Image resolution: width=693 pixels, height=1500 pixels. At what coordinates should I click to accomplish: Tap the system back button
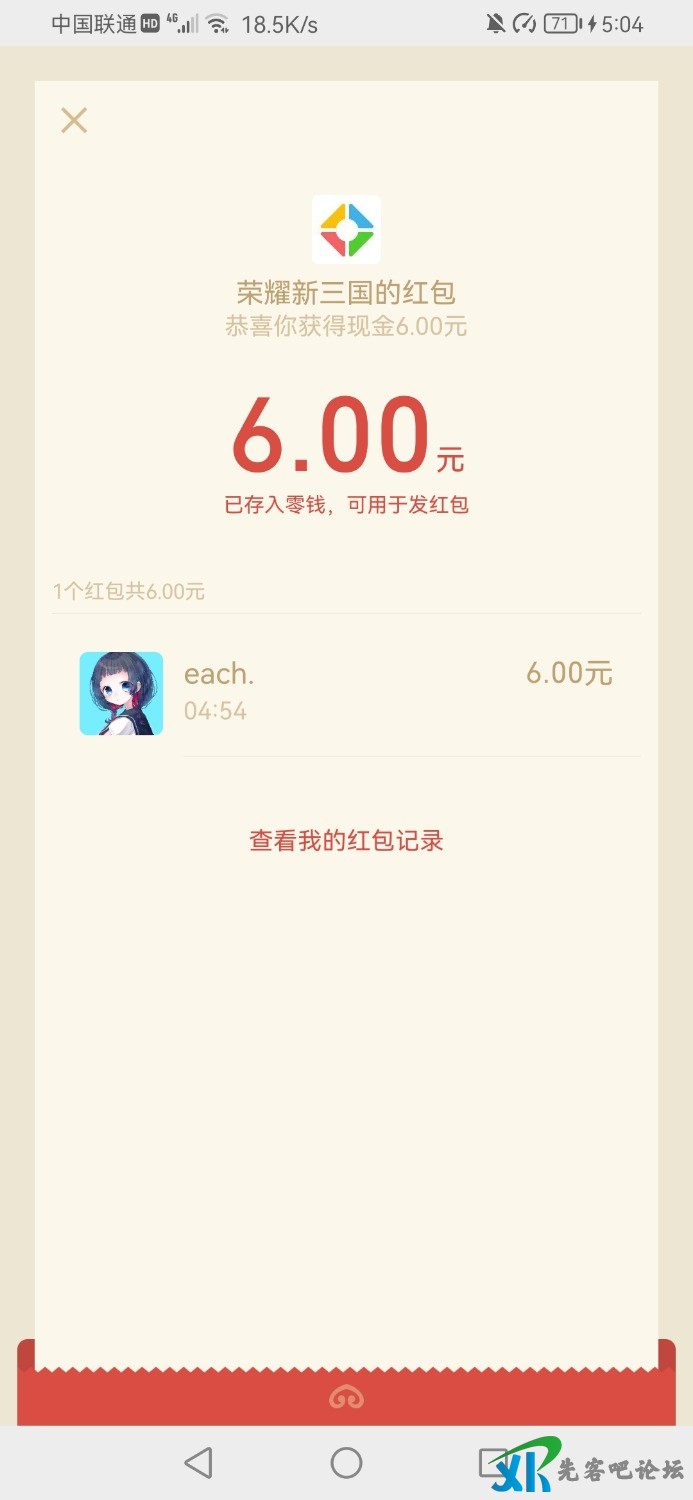[x=199, y=1463]
